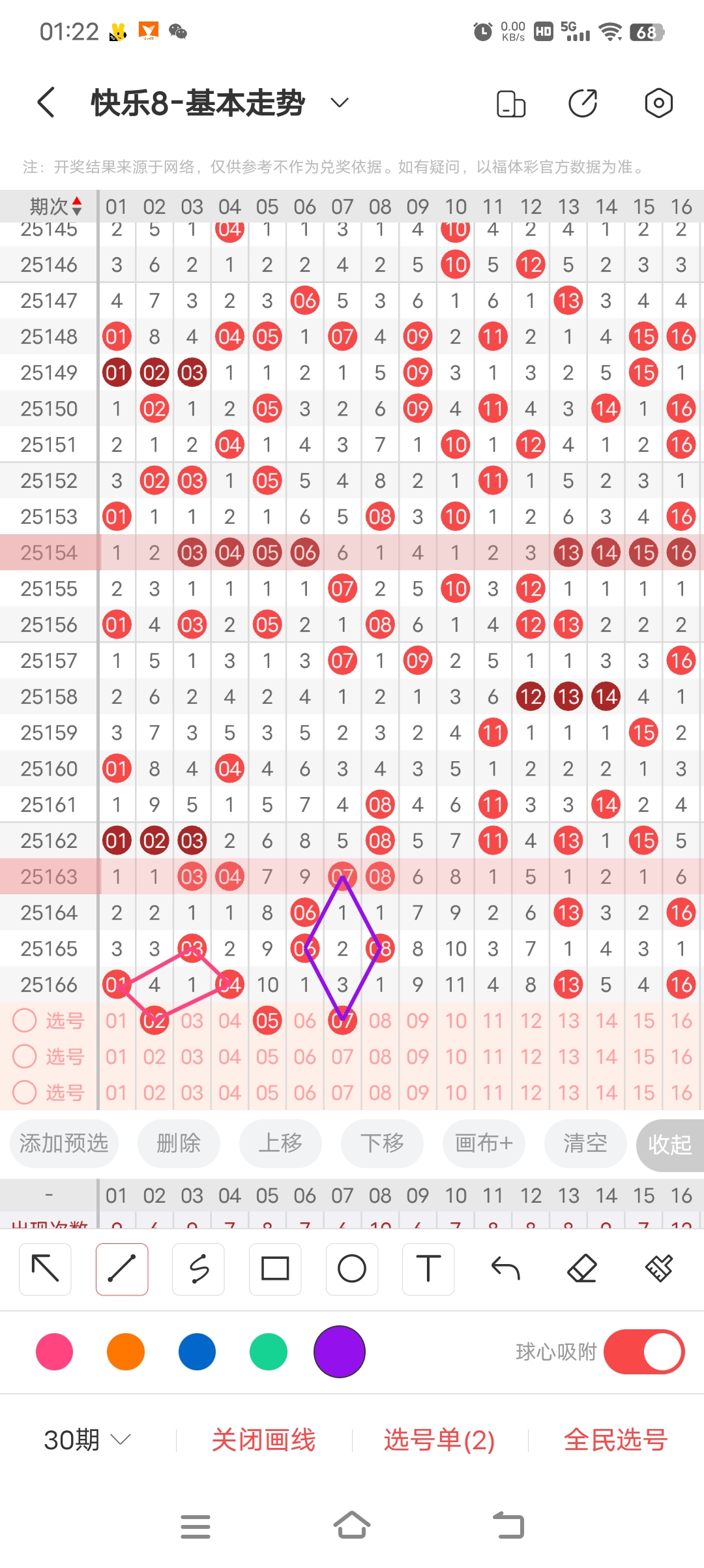Expand the canvas with 画布+
Image resolution: width=704 pixels, height=1568 pixels.
point(484,1143)
